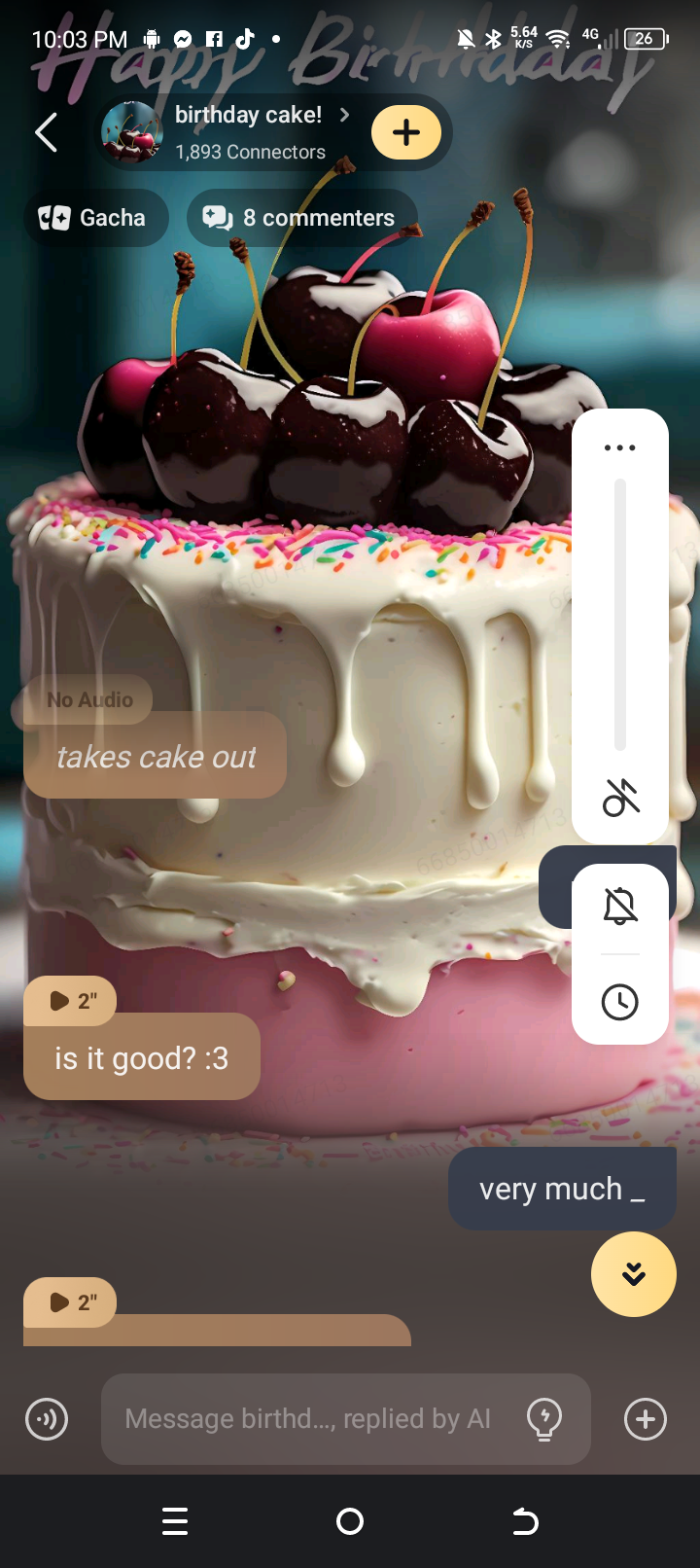
Task: Switch to voice input mode
Action: coord(47,1419)
